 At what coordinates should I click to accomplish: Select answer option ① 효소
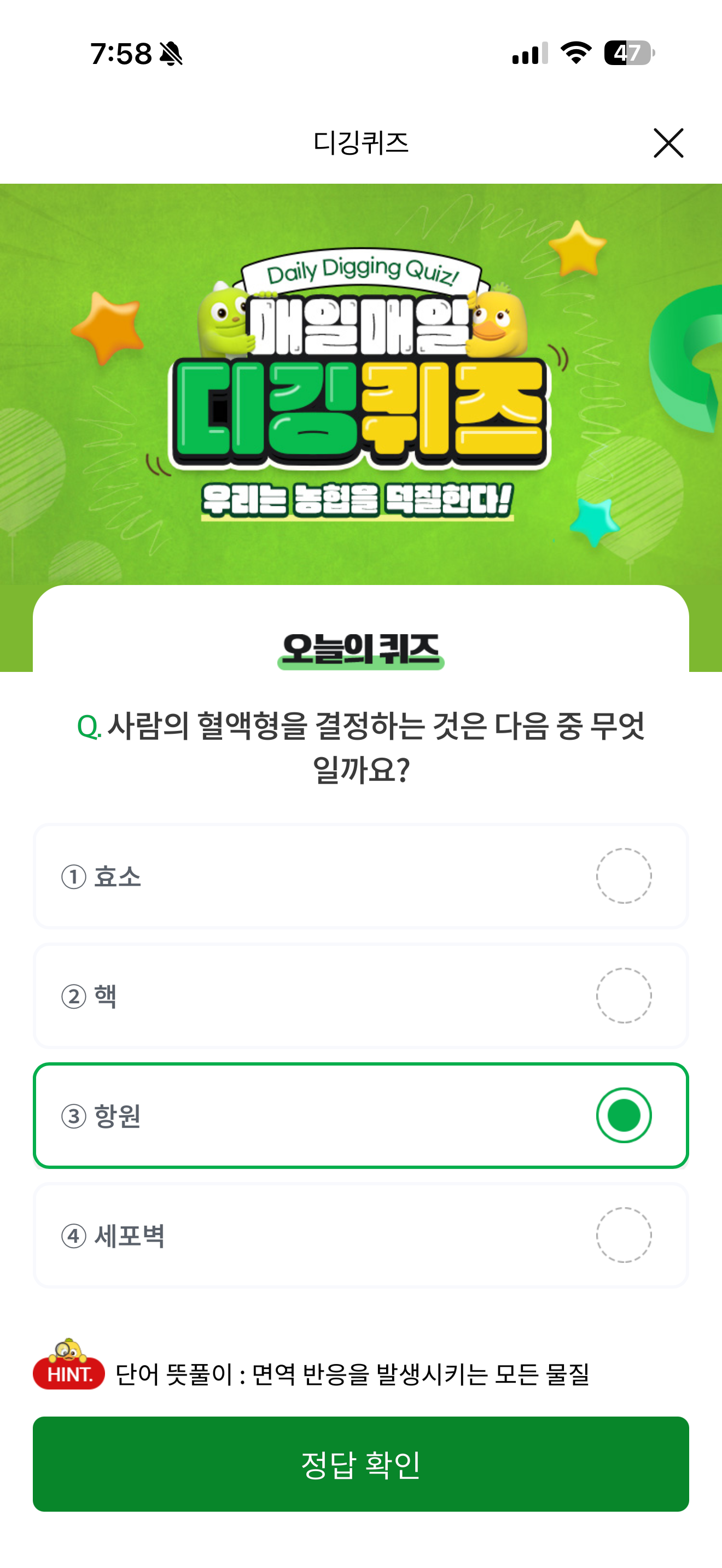360,876
